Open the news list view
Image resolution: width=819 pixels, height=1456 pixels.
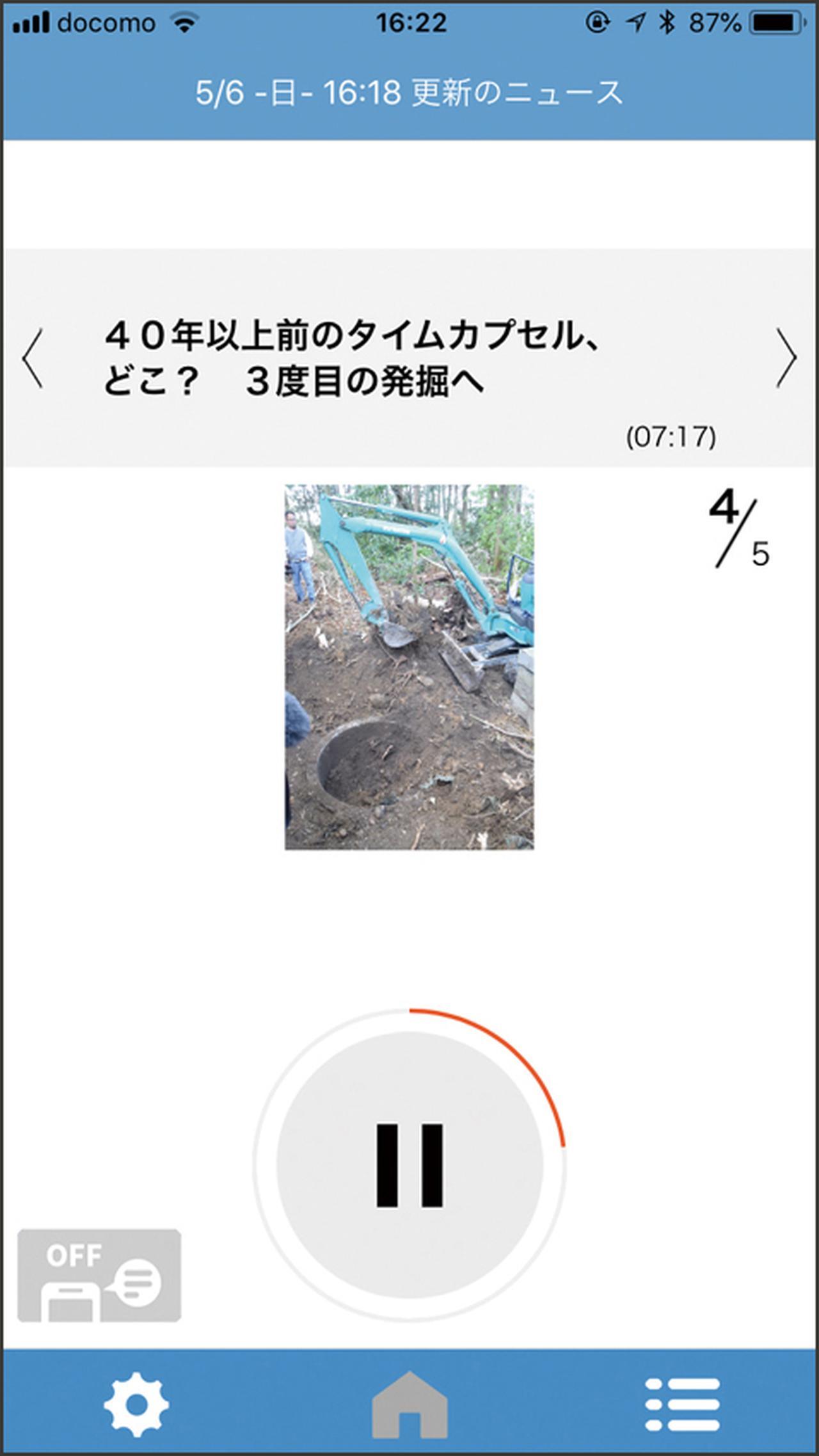(682, 1404)
